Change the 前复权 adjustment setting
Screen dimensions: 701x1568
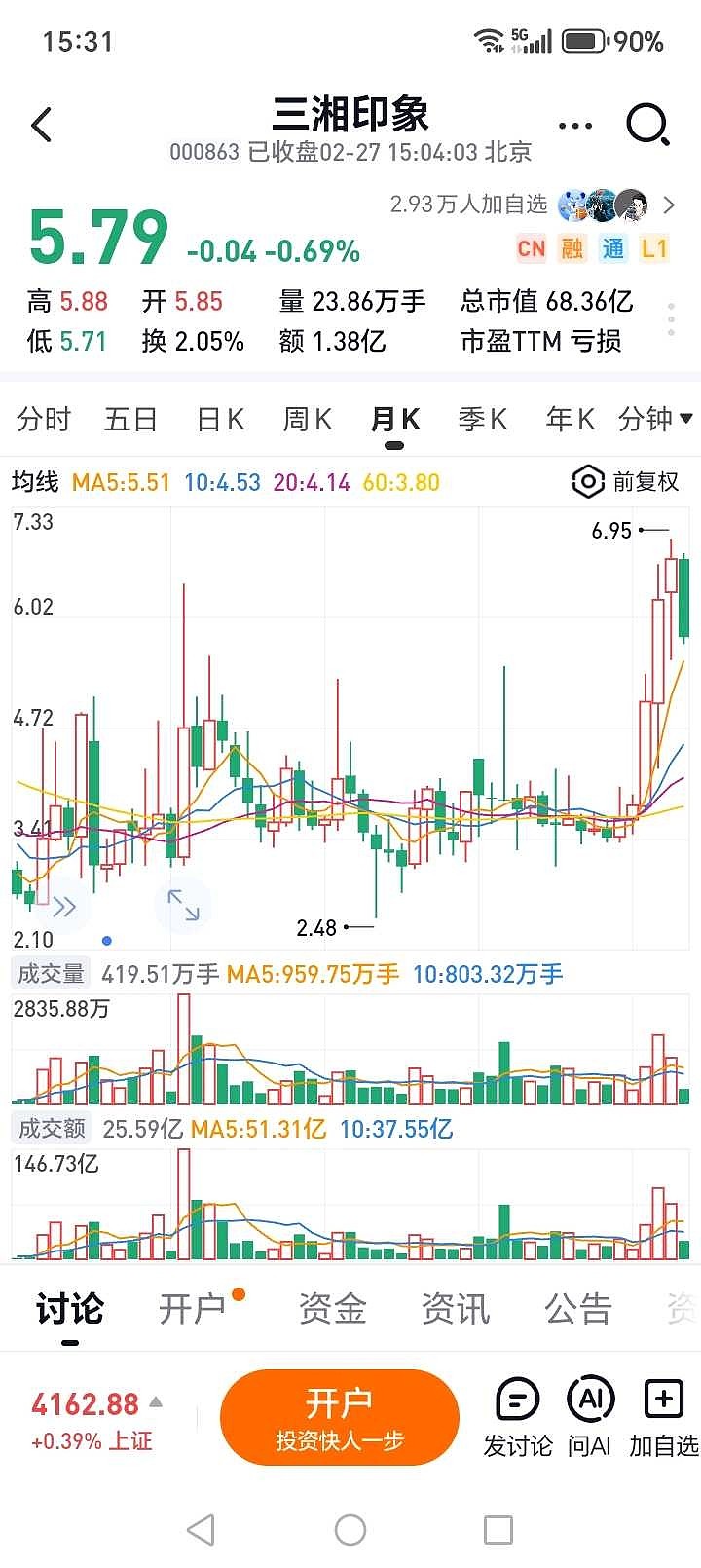626,482
